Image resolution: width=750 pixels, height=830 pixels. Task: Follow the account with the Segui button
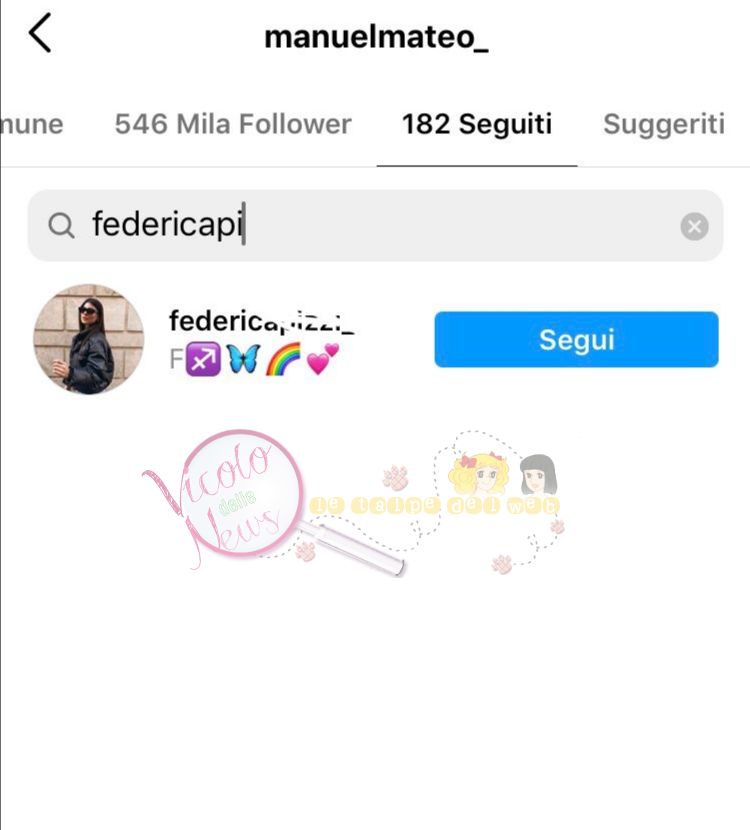pyautogui.click(x=576, y=339)
